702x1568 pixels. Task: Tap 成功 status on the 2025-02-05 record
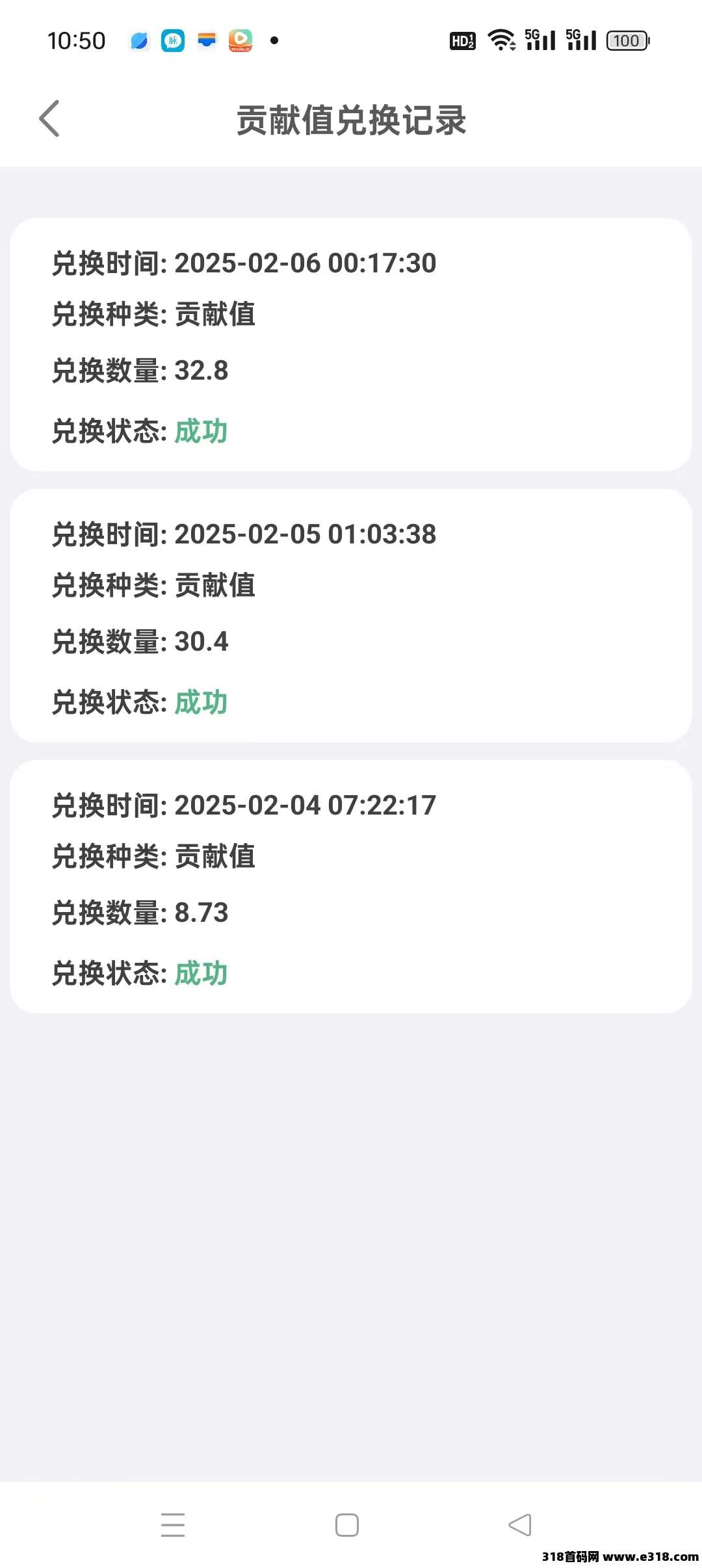pos(200,702)
